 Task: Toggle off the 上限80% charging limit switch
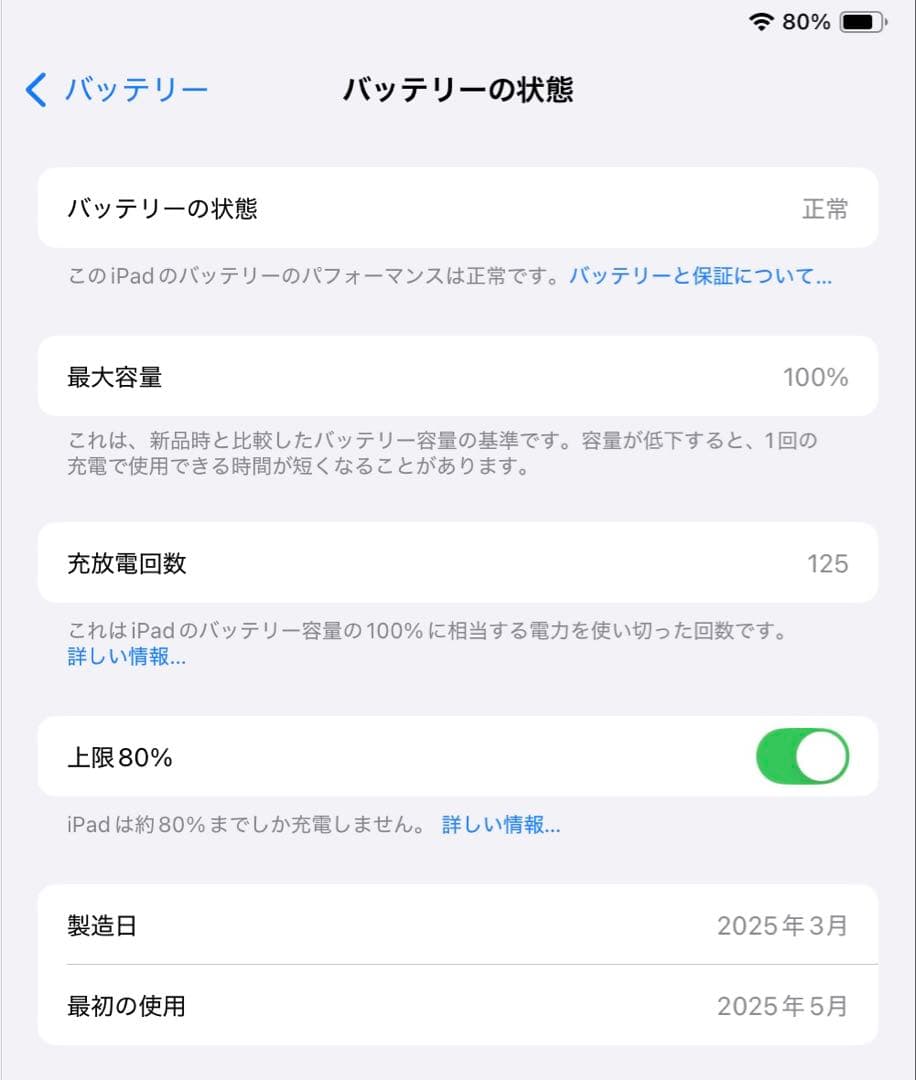(803, 757)
